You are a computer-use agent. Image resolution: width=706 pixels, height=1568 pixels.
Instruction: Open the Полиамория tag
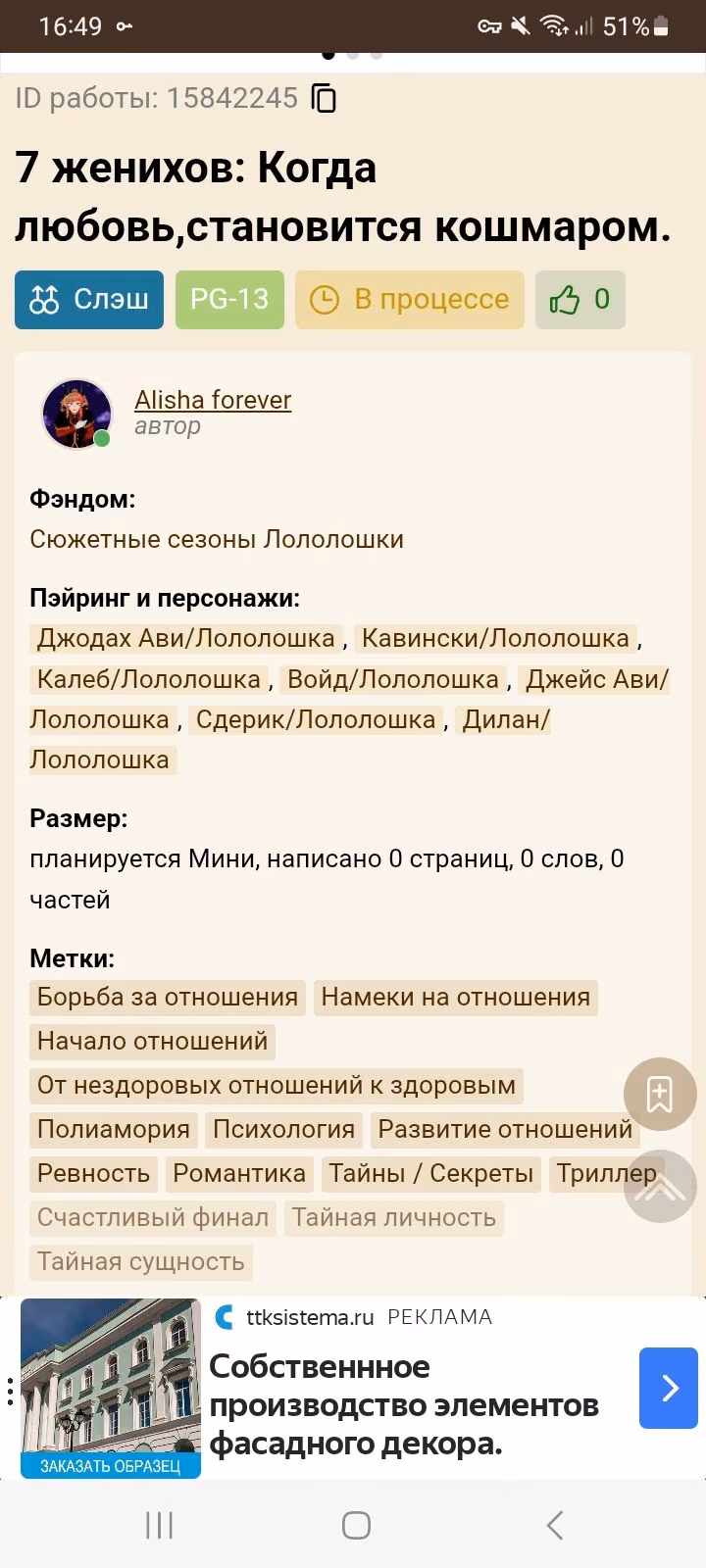pos(114,1129)
